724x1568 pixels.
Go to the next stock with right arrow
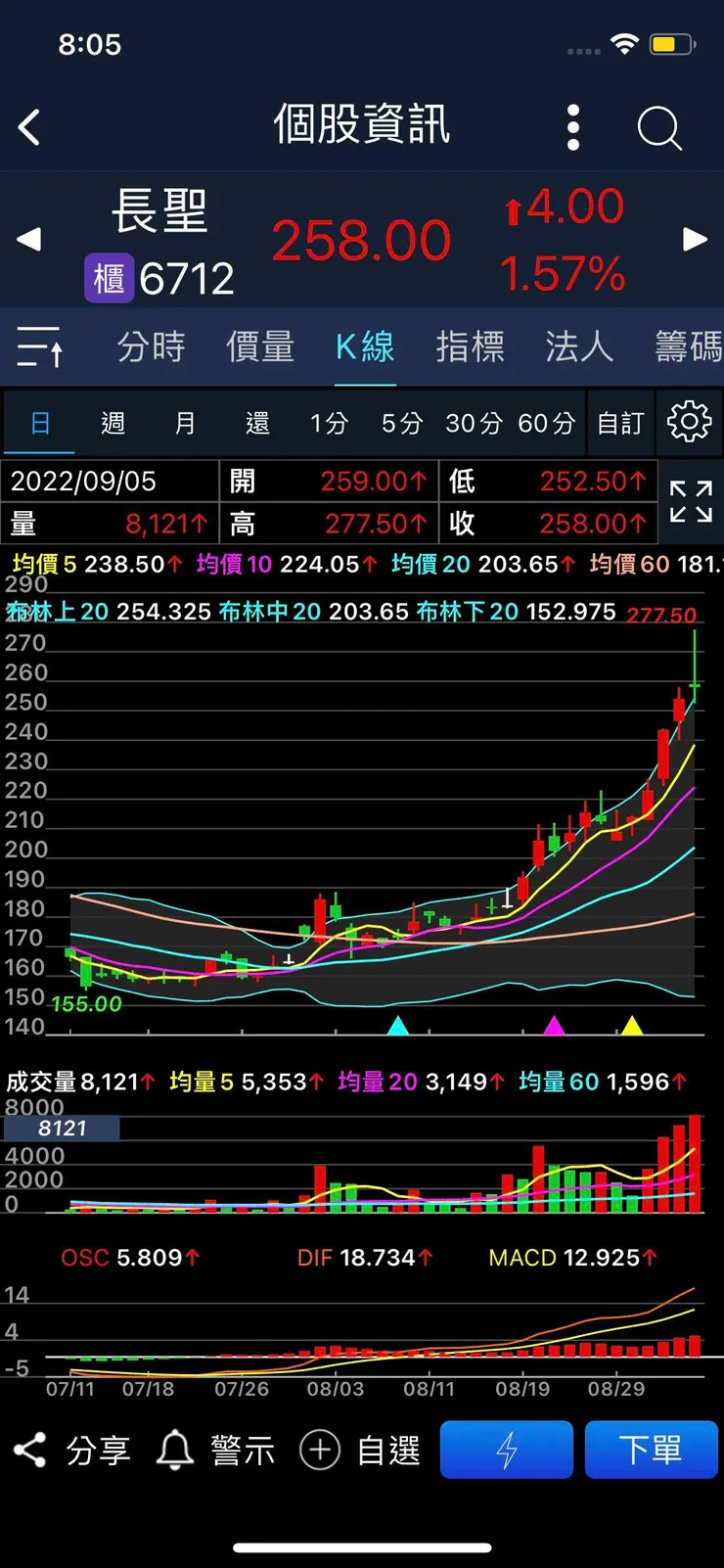click(x=695, y=239)
